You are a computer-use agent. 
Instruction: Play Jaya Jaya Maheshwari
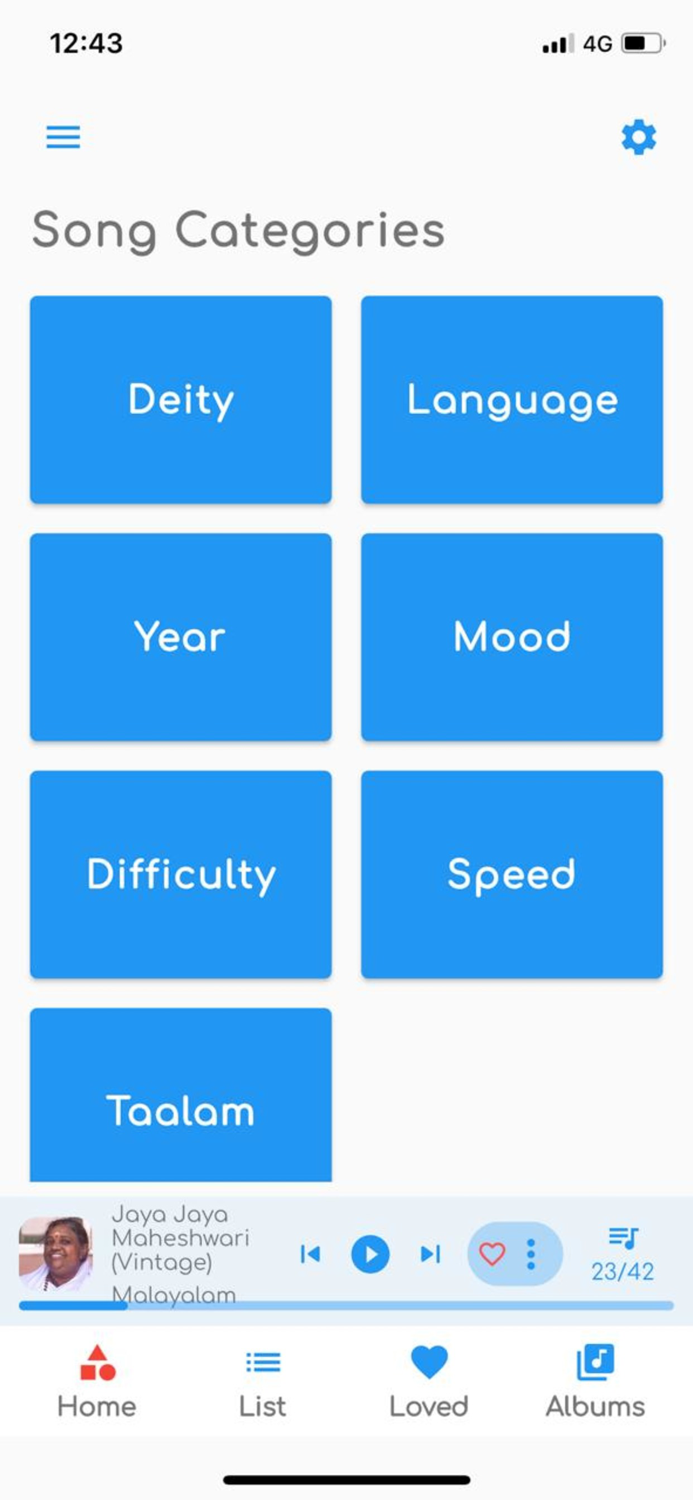pos(370,1254)
